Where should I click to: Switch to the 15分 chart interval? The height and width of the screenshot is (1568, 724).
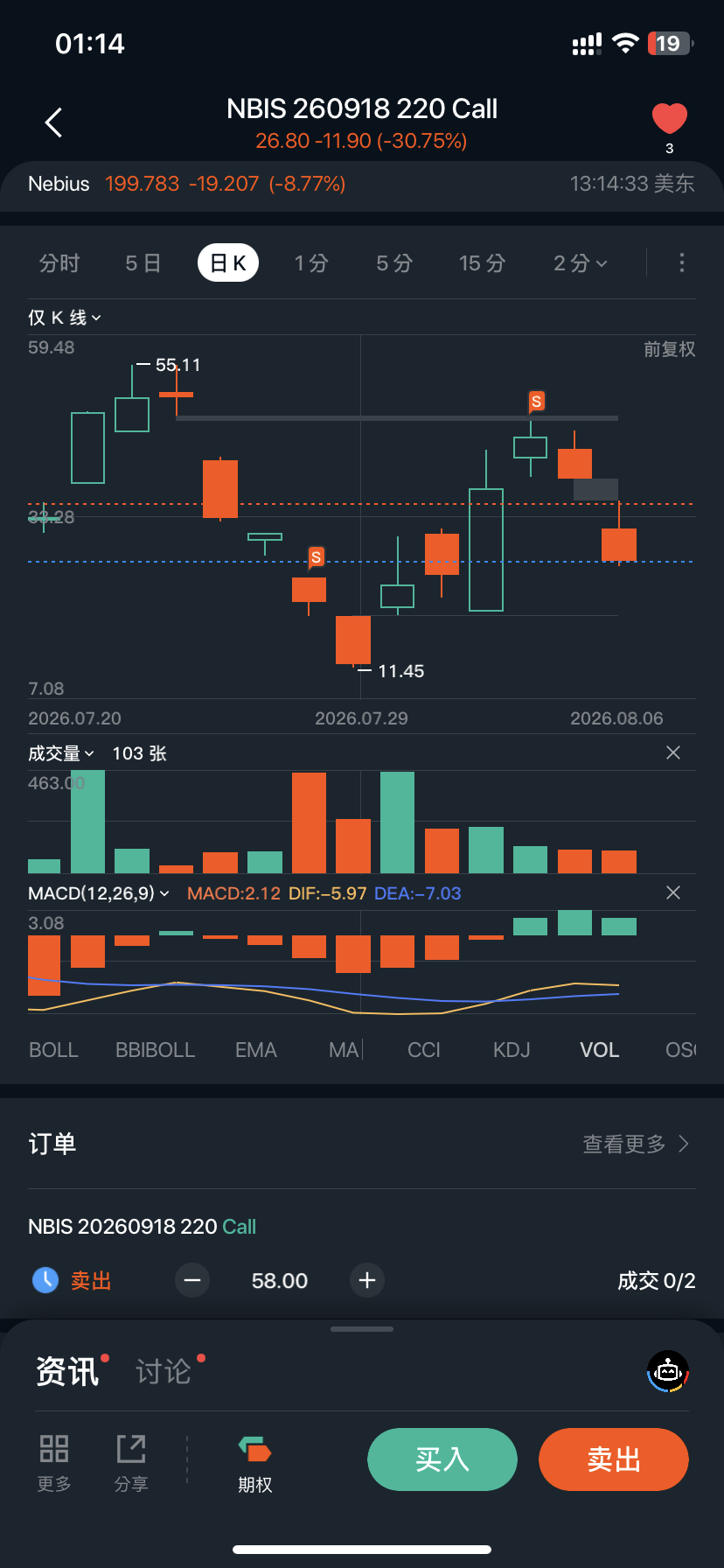tap(483, 263)
